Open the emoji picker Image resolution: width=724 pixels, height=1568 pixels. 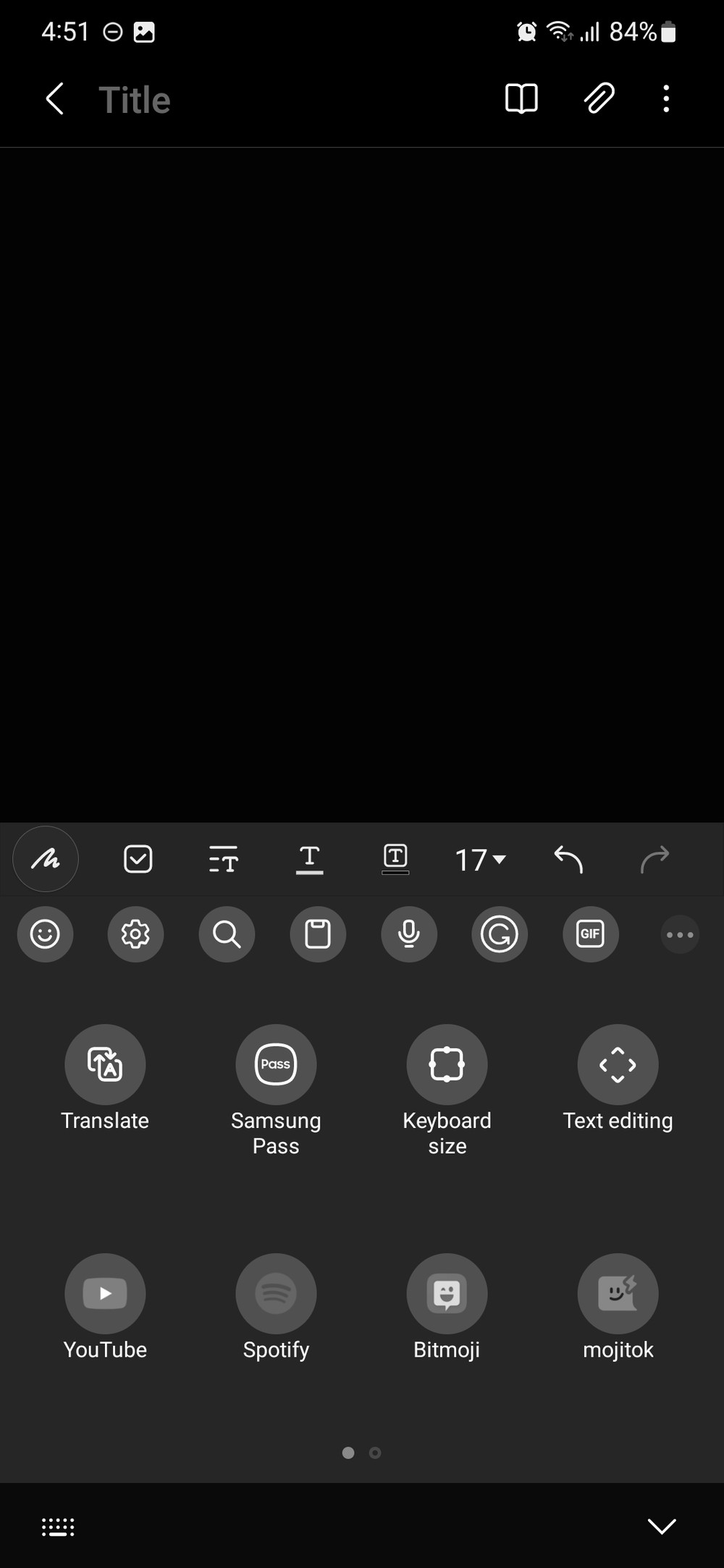tap(45, 934)
